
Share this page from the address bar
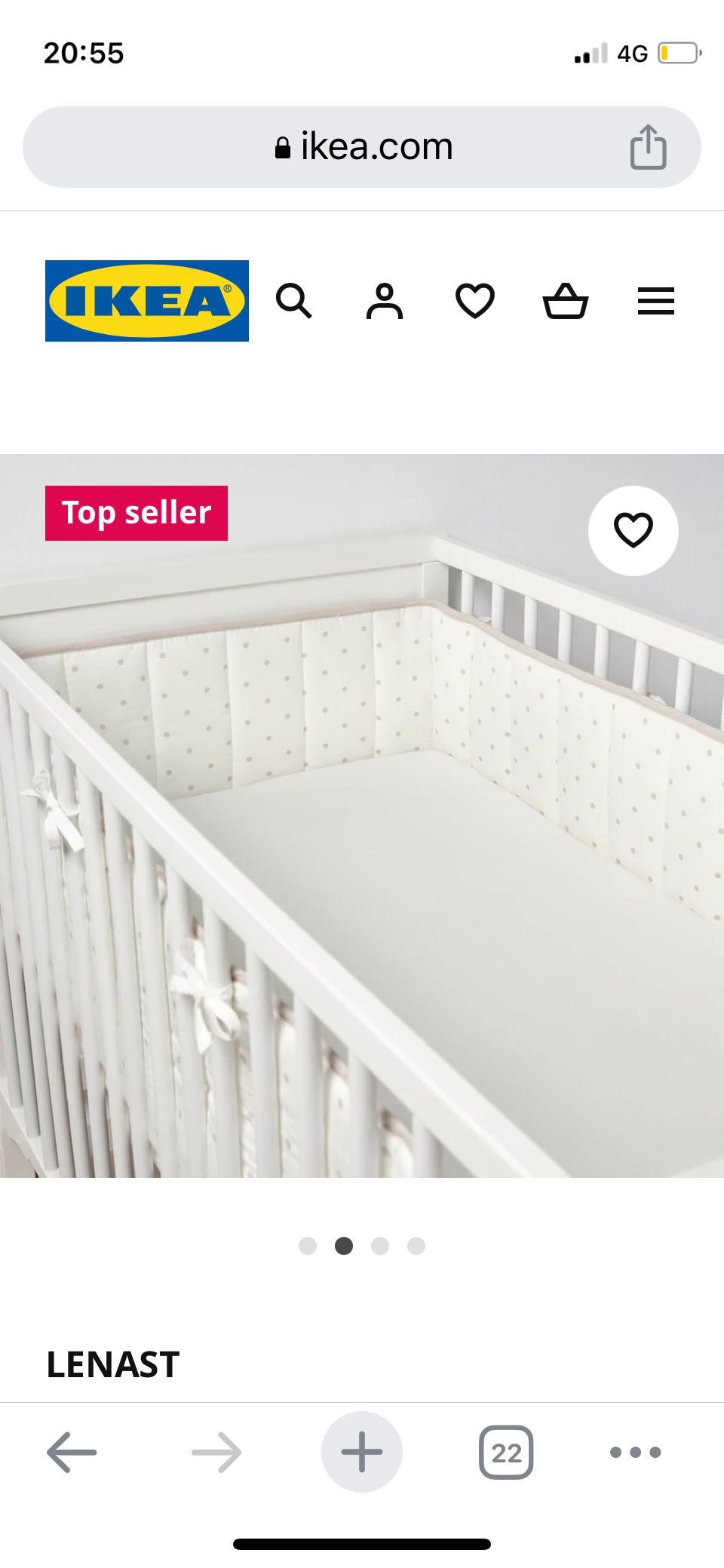(648, 147)
